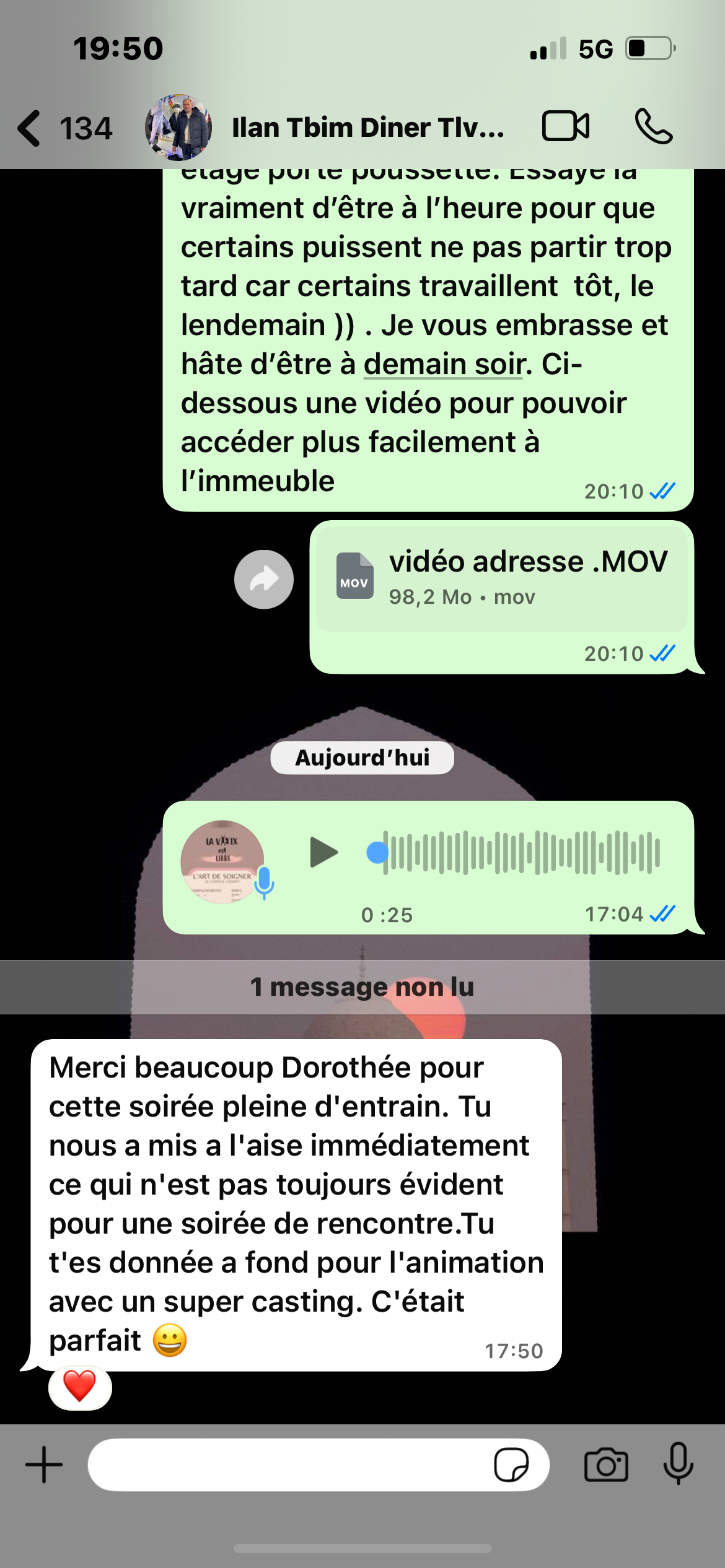Open the vidéo adresse .MOV file
Image resolution: width=725 pixels, height=1568 pixels.
[x=501, y=578]
